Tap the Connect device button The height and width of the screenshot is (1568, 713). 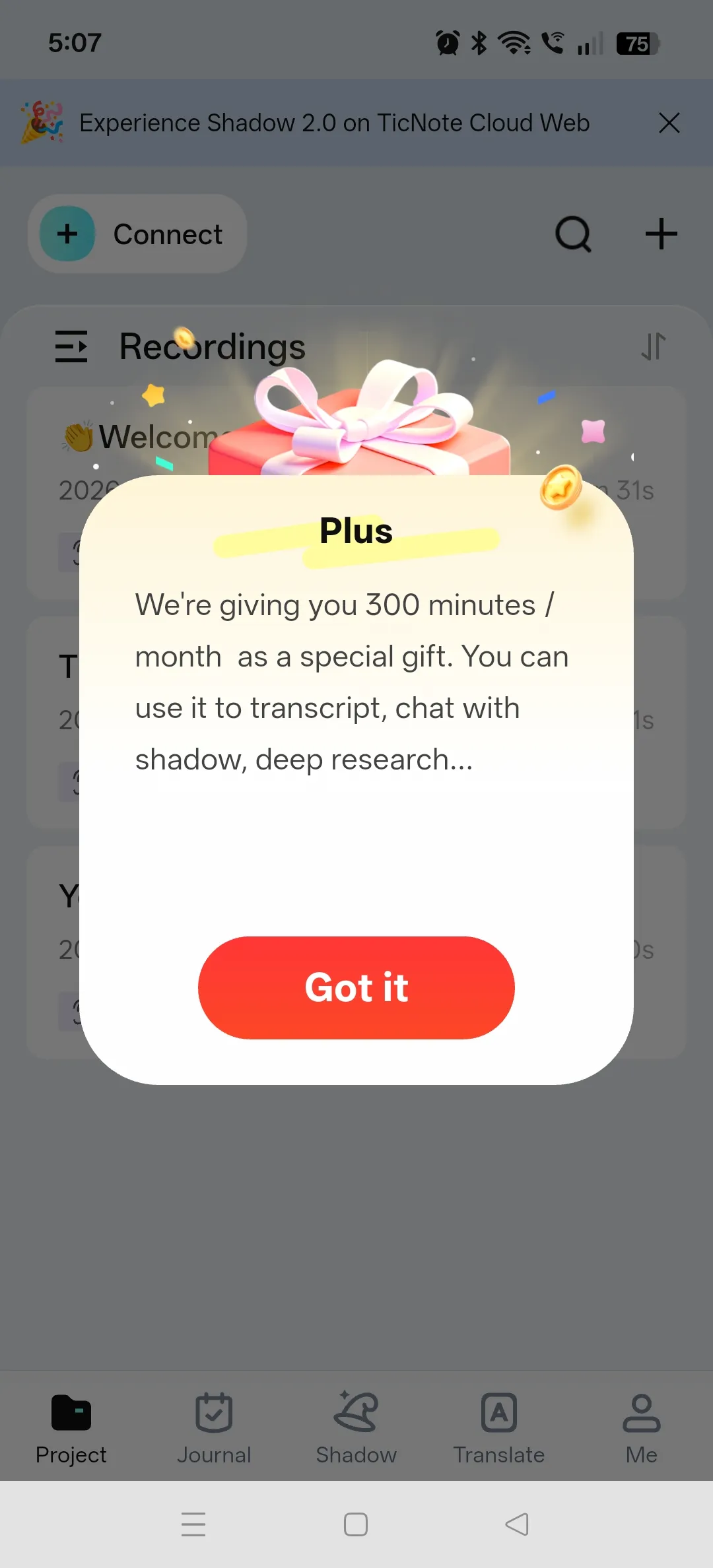(x=137, y=234)
